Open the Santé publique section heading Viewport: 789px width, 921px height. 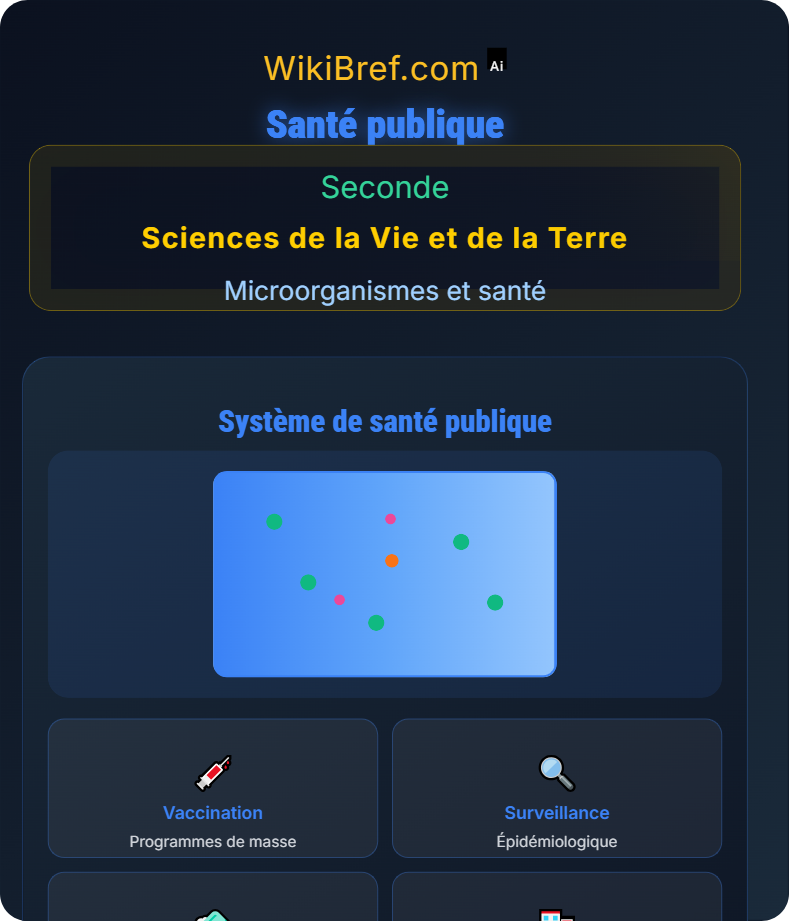[x=384, y=124]
